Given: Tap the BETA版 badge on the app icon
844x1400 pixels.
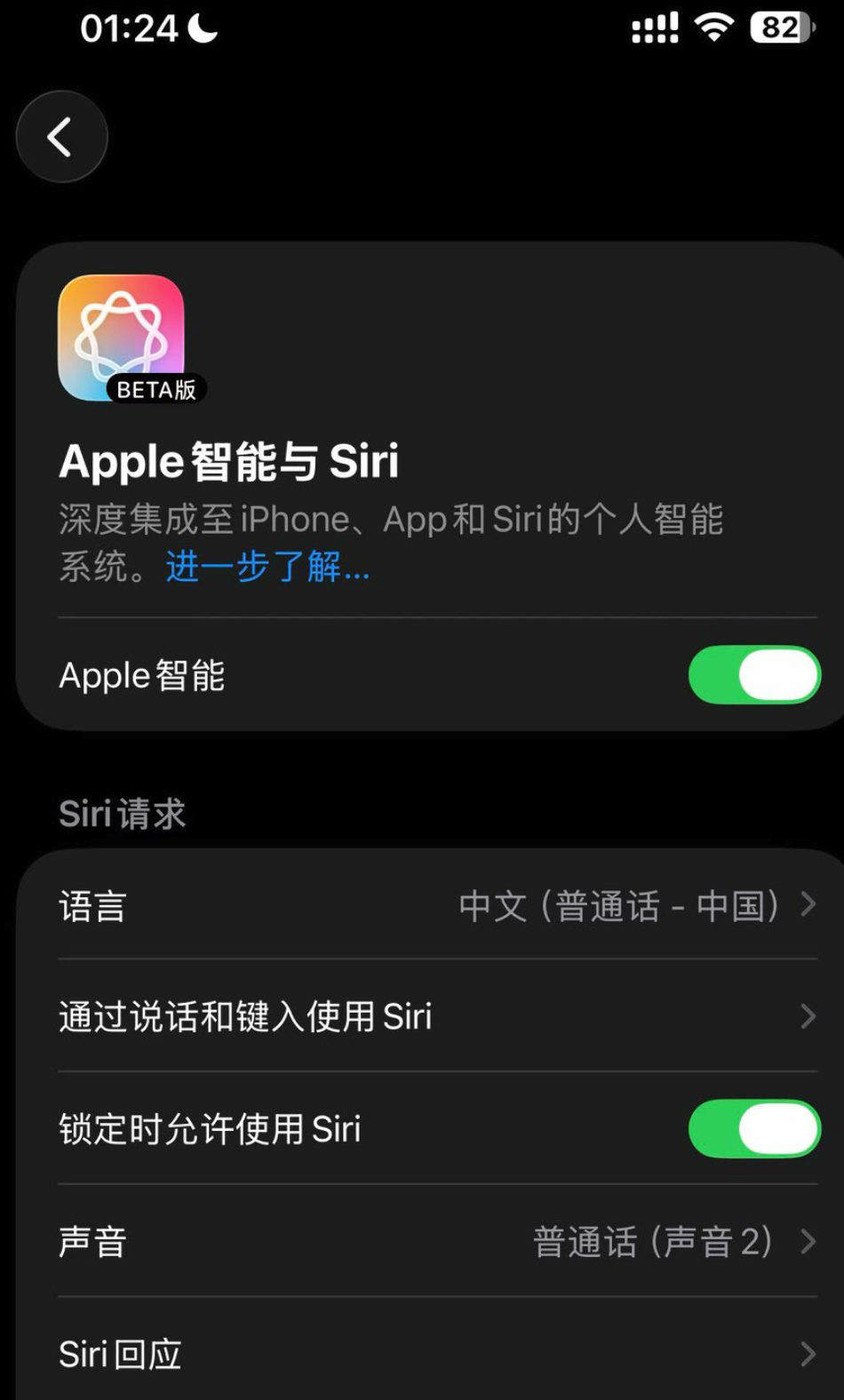Looking at the screenshot, I should pos(155,388).
